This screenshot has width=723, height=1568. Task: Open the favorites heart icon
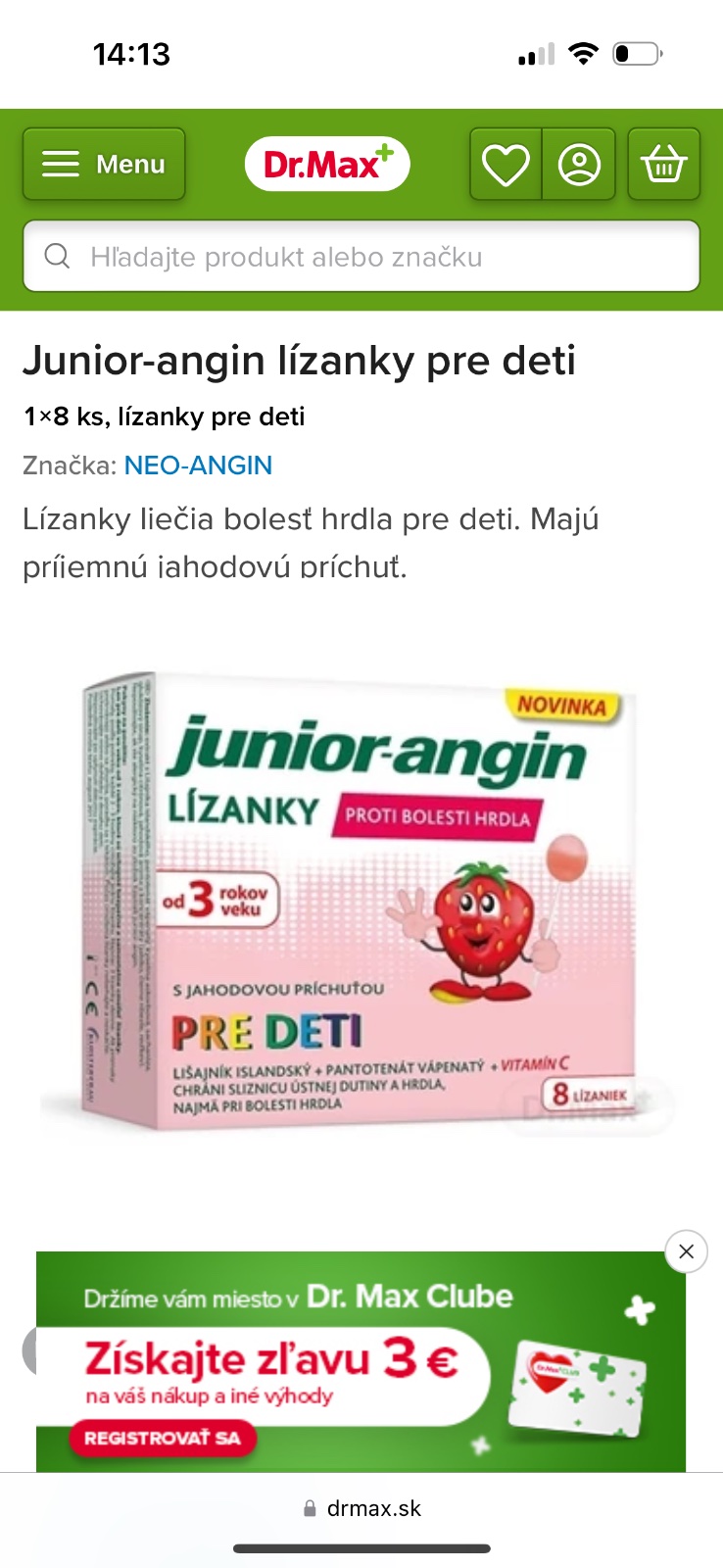(x=506, y=165)
